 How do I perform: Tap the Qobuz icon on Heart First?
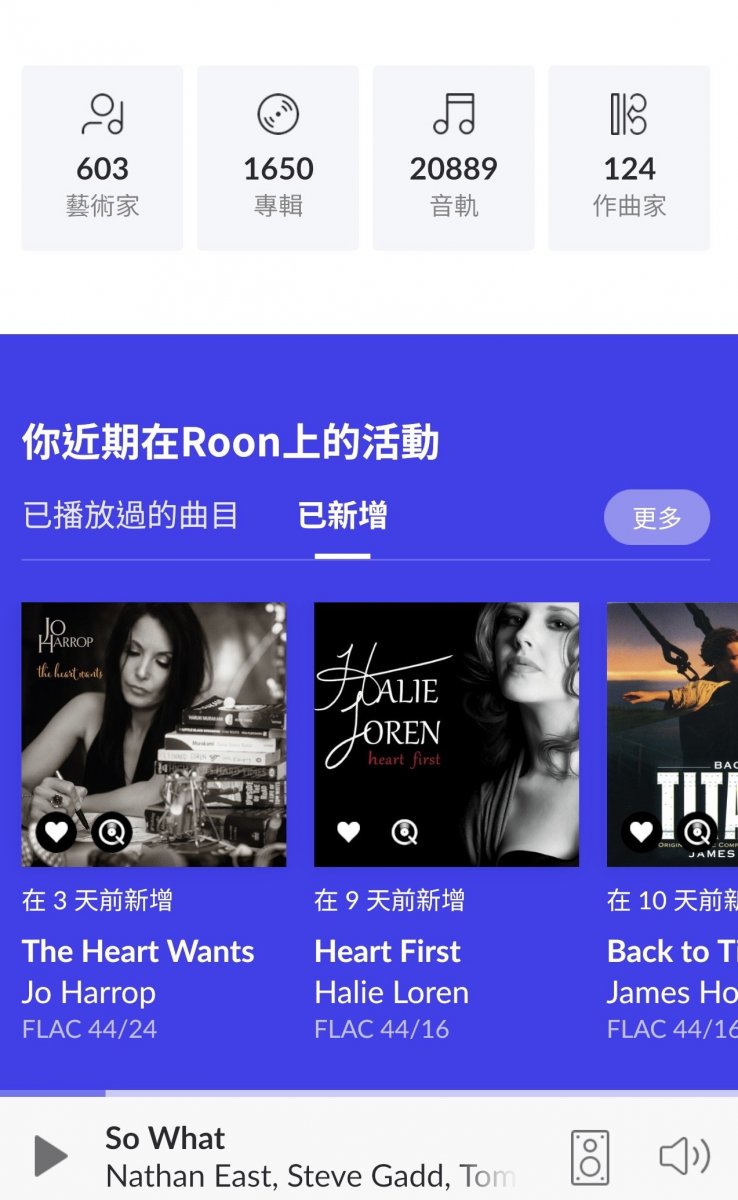tap(404, 831)
